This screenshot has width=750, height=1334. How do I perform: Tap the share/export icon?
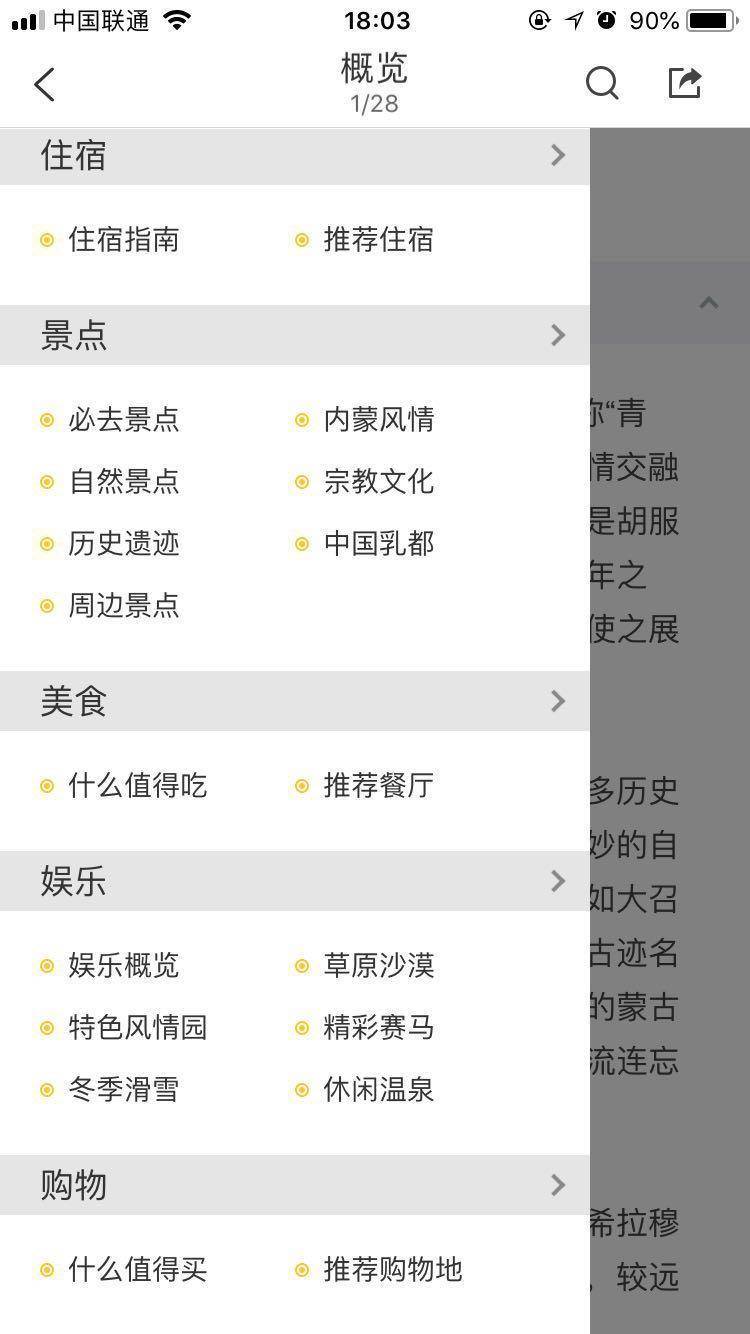[684, 84]
